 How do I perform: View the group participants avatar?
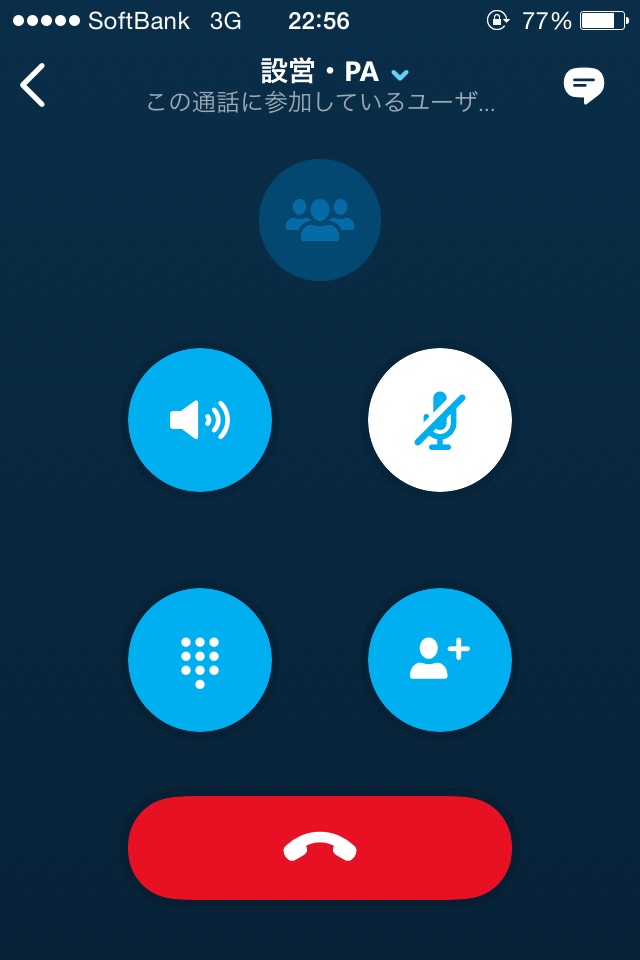[x=320, y=220]
